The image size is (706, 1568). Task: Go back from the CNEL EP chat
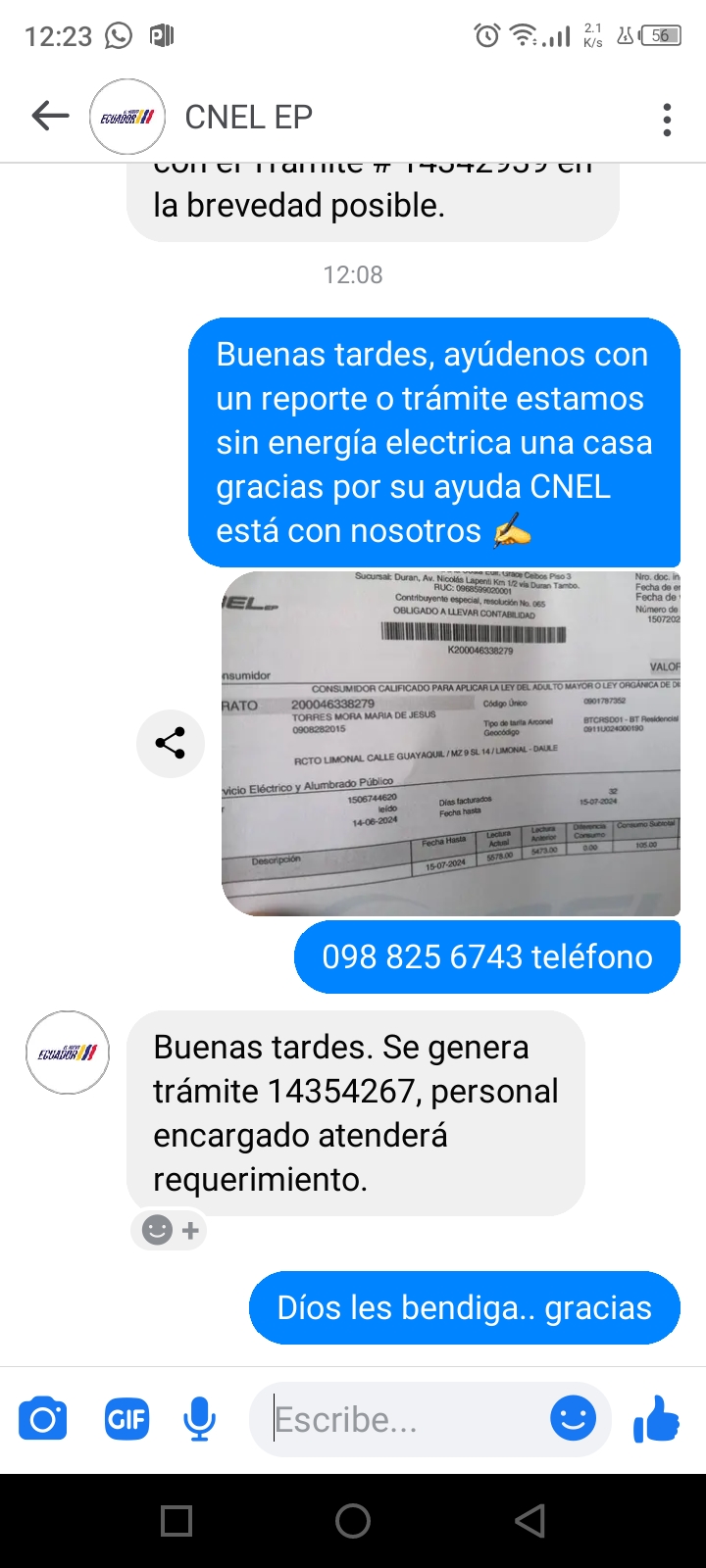[x=50, y=117]
